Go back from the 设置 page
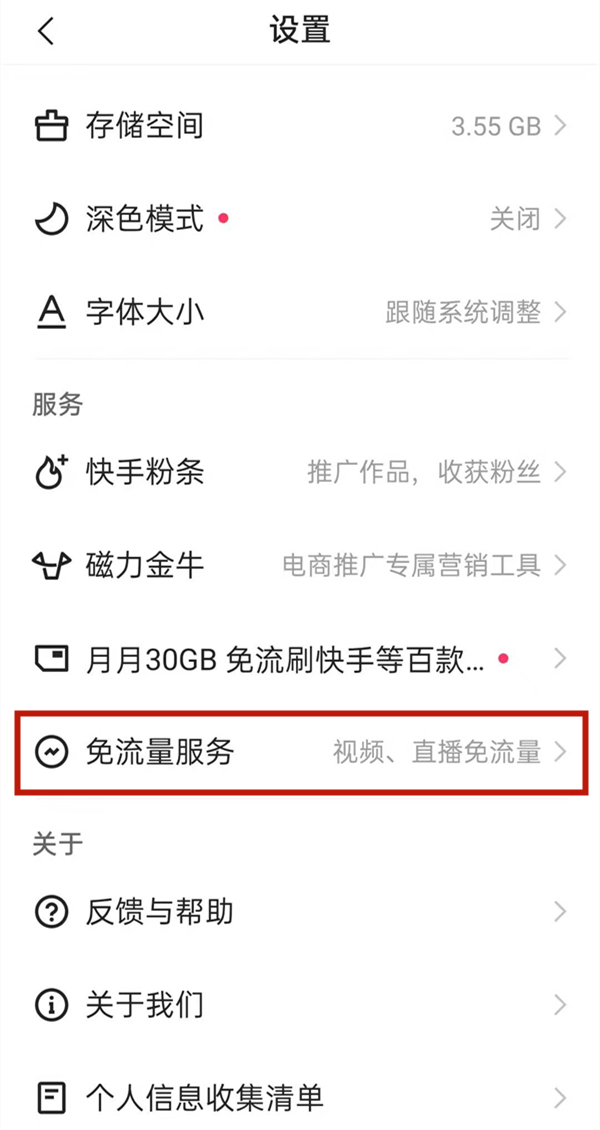This screenshot has height=1130, width=600. 45,31
